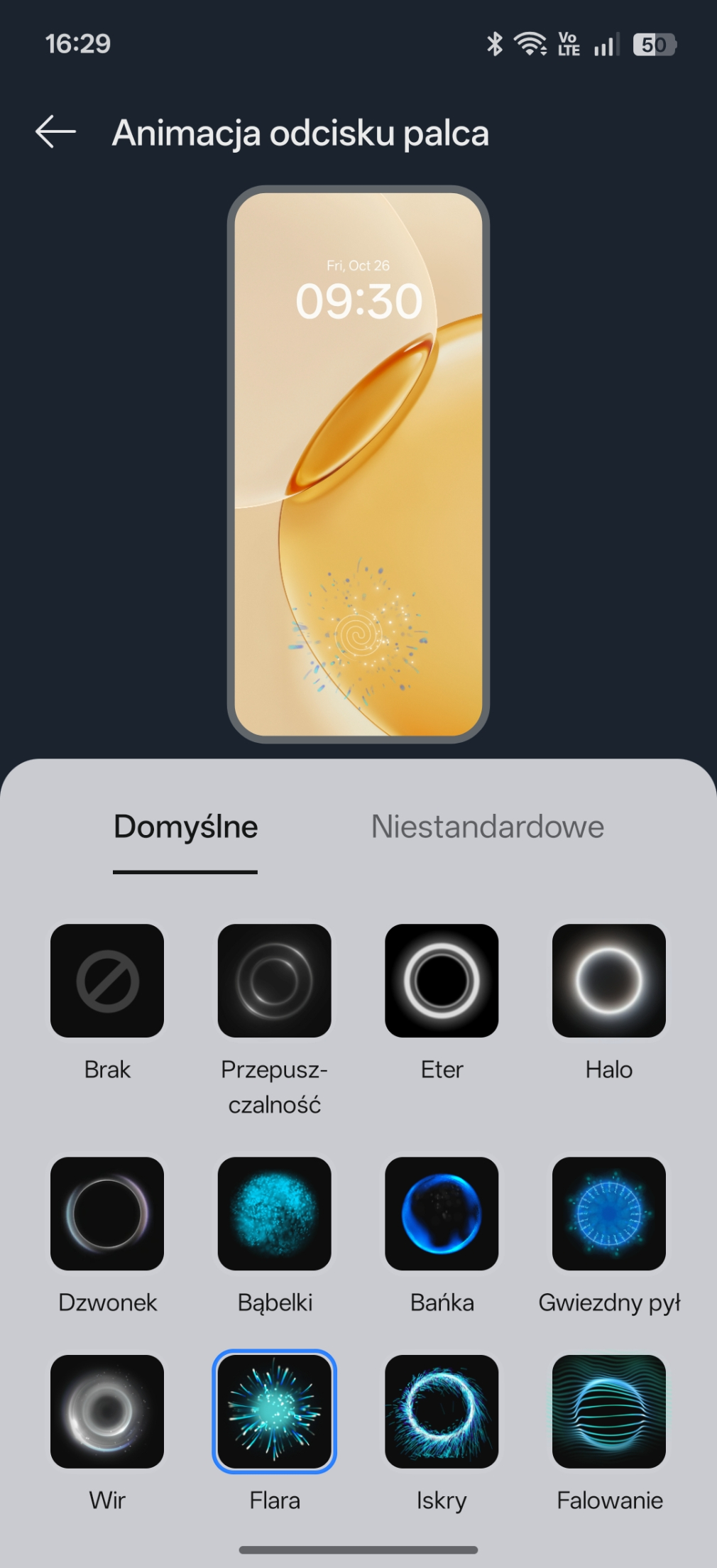Tap the selected Flara animation

tap(274, 1411)
